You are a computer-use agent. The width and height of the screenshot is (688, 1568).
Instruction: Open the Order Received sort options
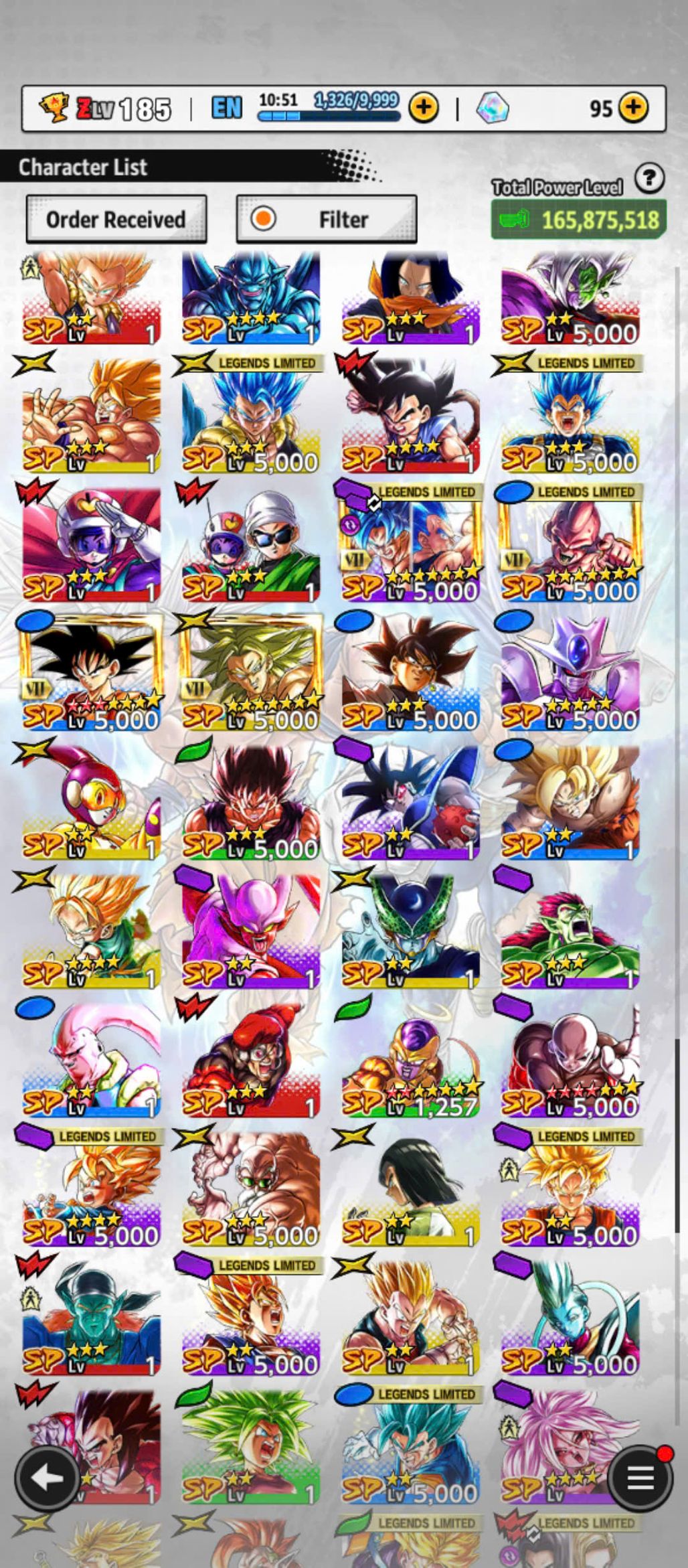pyautogui.click(x=116, y=219)
